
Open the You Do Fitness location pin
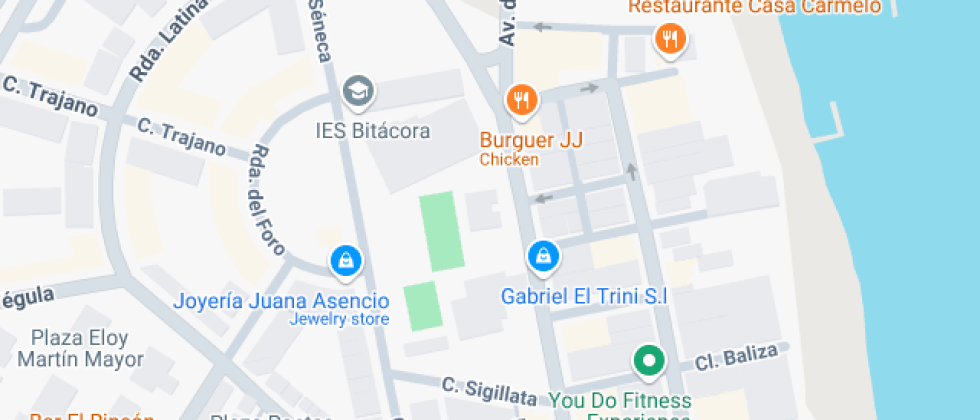tap(649, 360)
